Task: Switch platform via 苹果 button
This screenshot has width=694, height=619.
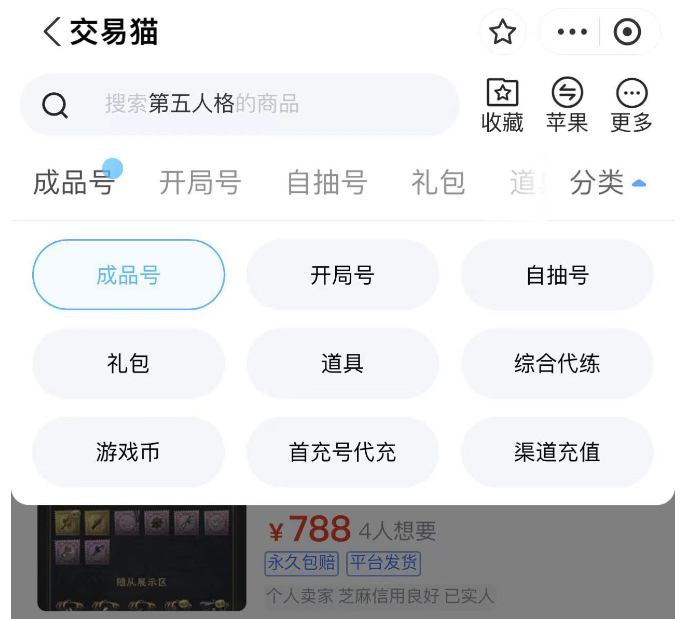Action: (x=567, y=105)
